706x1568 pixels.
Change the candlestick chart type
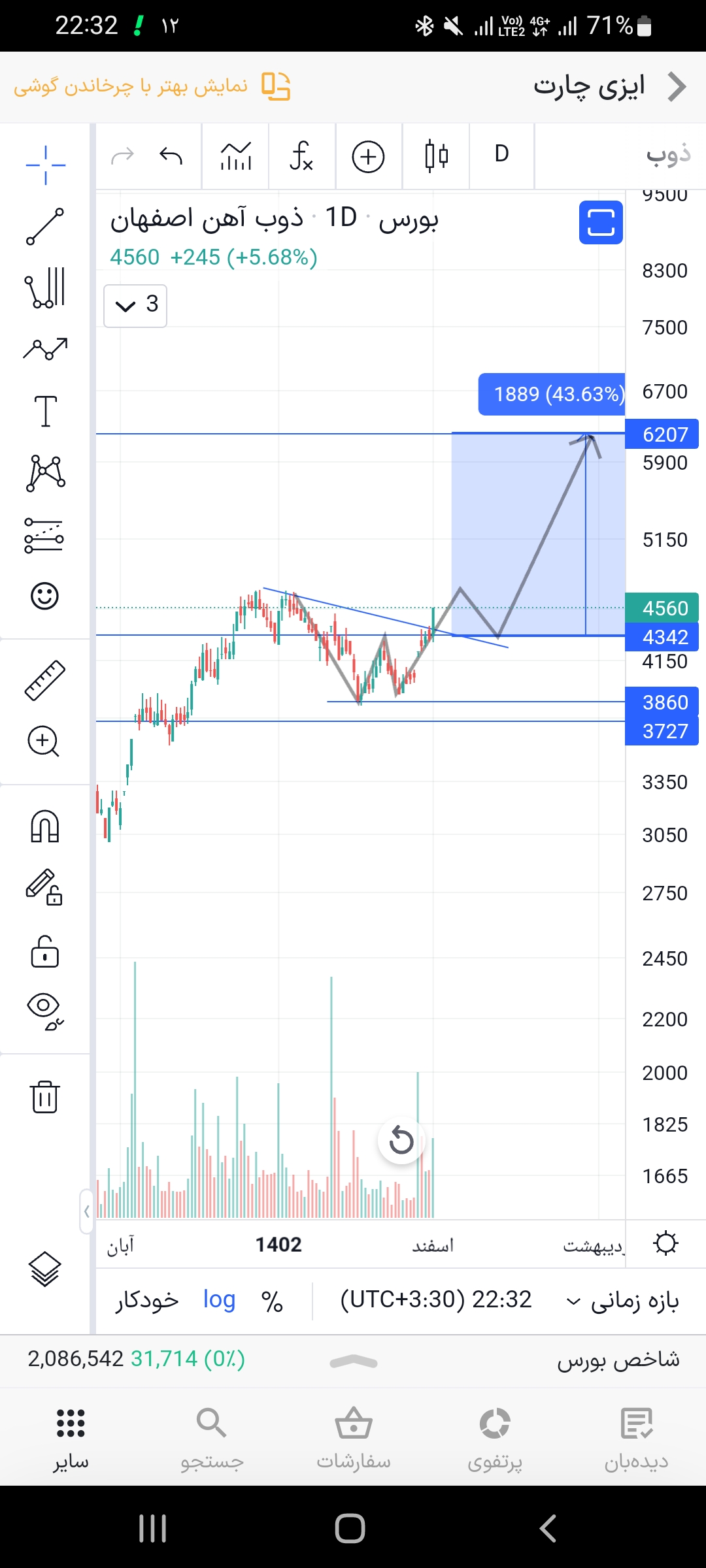tap(436, 156)
